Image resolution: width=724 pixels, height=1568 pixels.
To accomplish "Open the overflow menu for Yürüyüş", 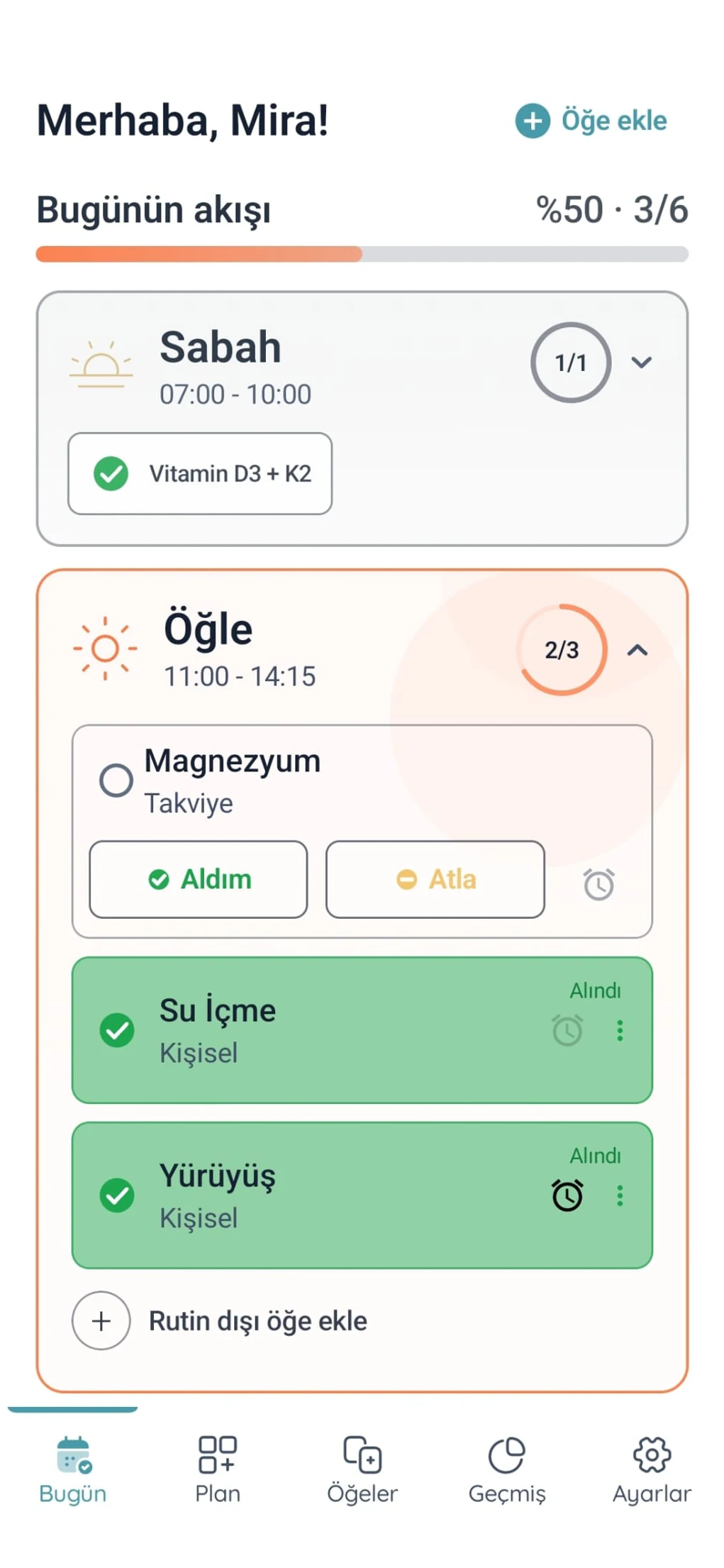I will coord(620,1196).
